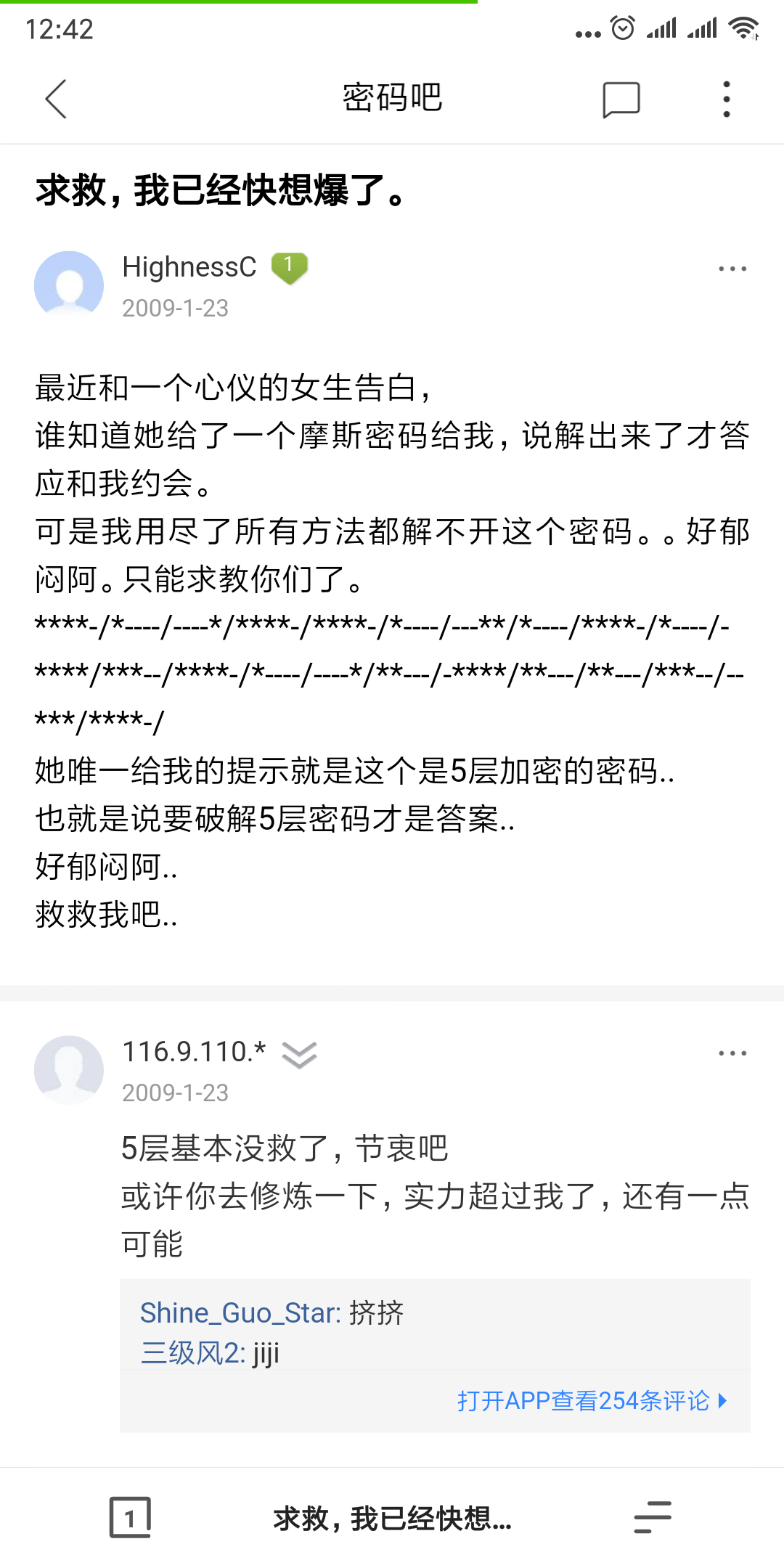Tap the username Shine_Guo_Star
Image resolution: width=784 pixels, height=1568 pixels.
(x=237, y=1312)
